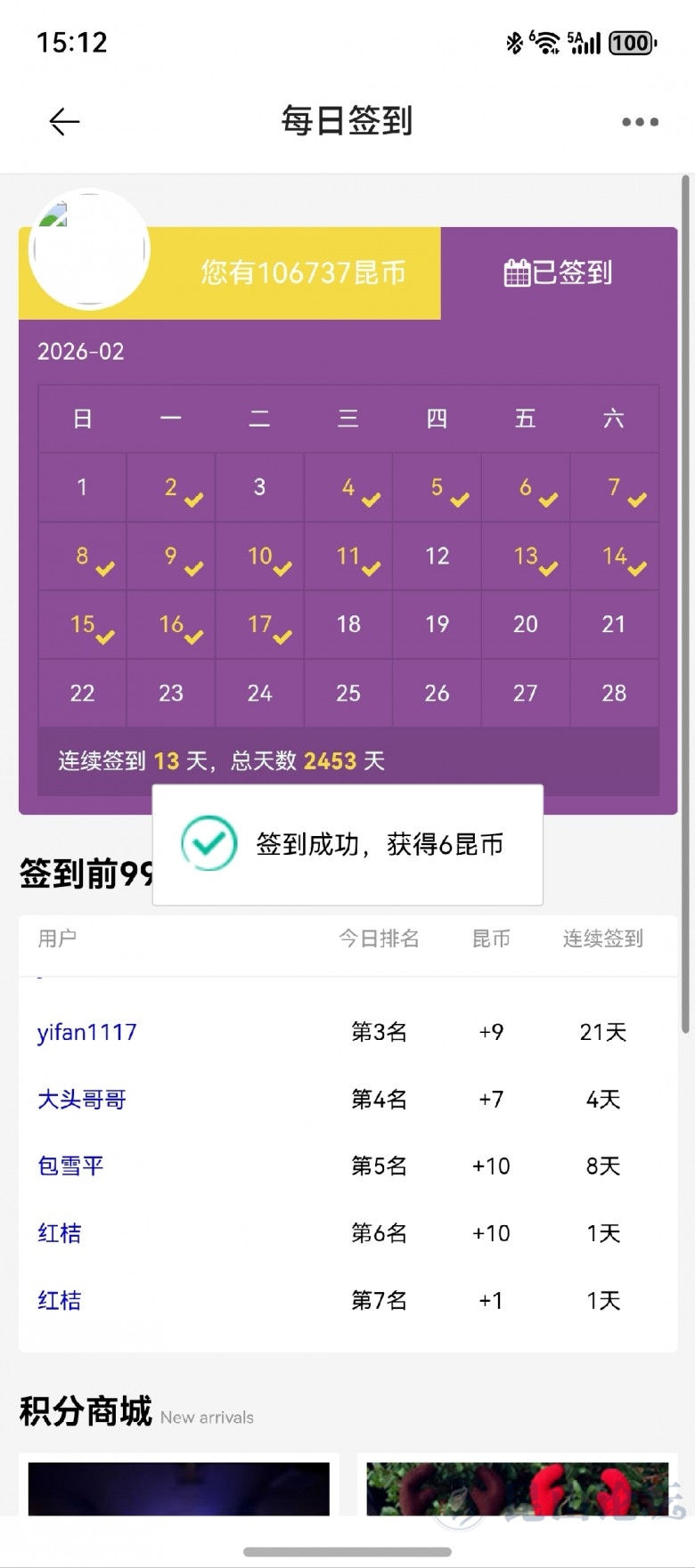This screenshot has height=1568, width=695.
Task: Open 红桔's profile ranked 第7名
Action: coord(59,1301)
